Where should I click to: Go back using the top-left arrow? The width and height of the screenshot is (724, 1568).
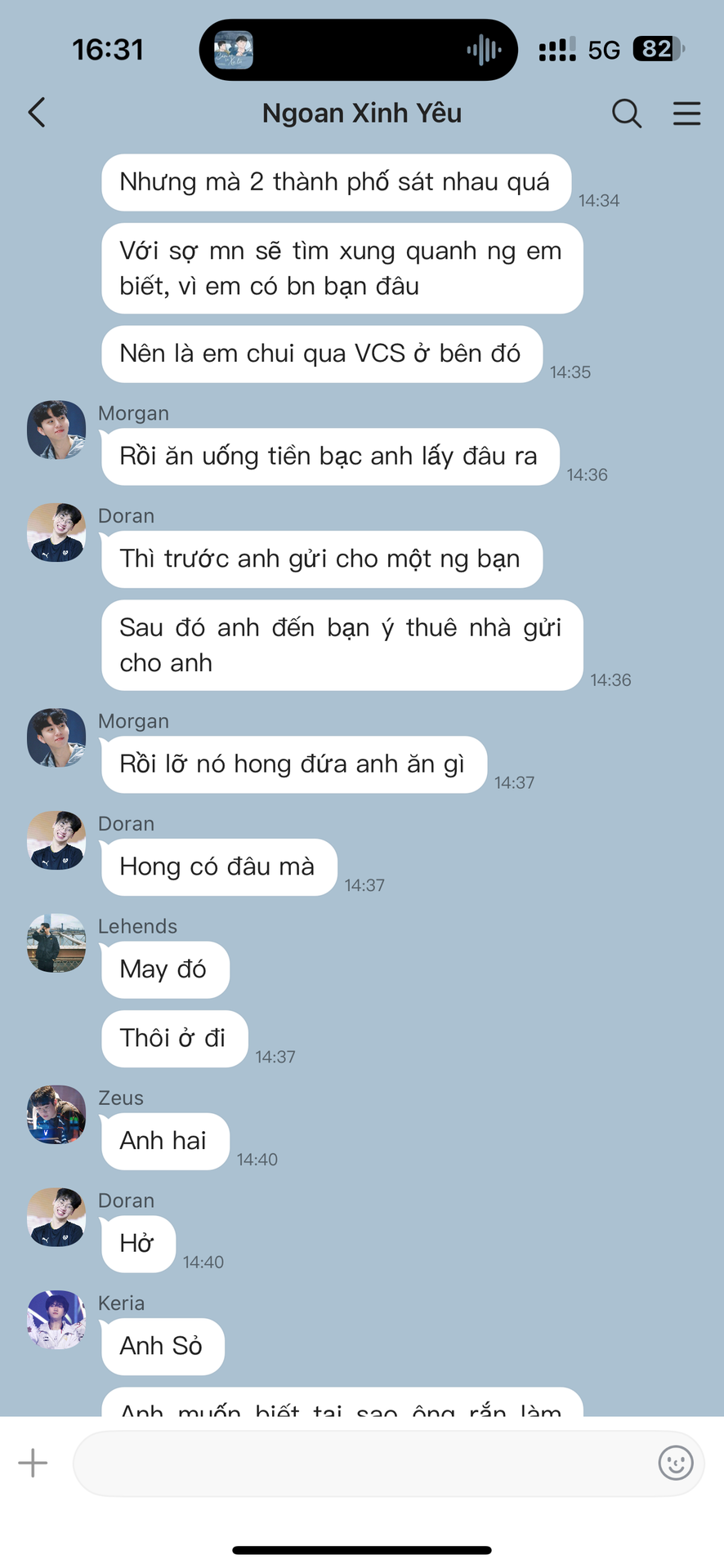[x=37, y=113]
